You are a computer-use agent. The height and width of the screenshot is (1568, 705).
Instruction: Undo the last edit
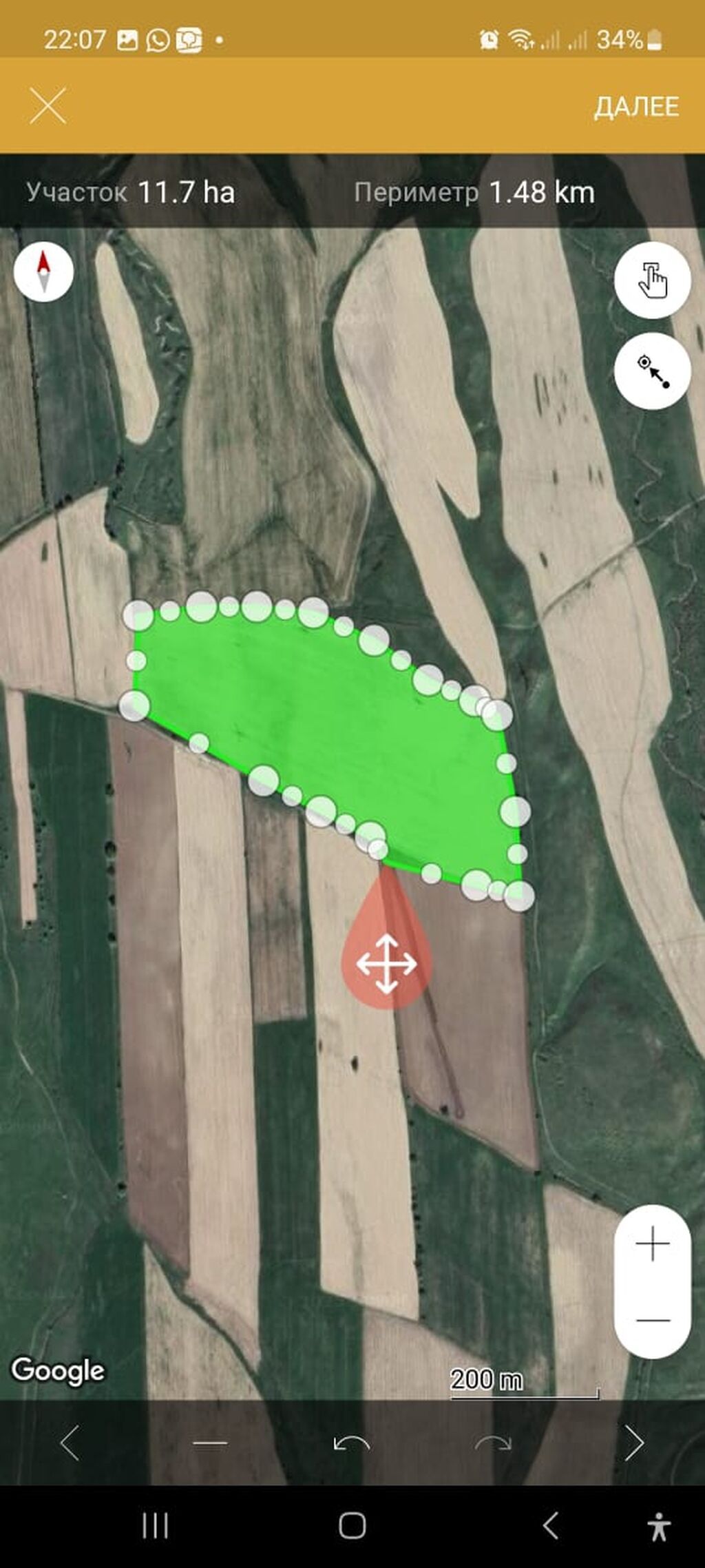click(351, 1443)
